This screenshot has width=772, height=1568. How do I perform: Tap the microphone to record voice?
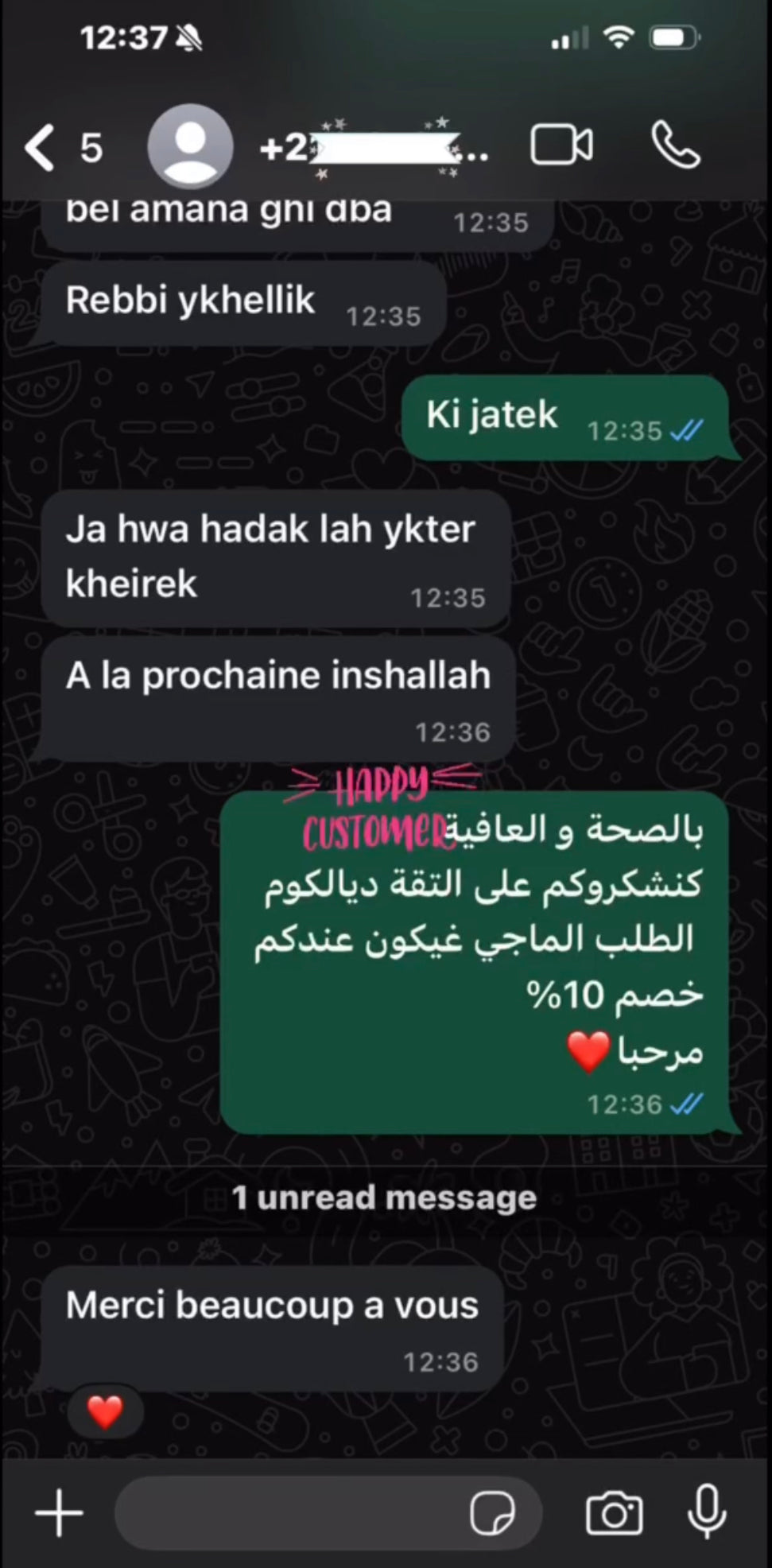(x=706, y=1512)
